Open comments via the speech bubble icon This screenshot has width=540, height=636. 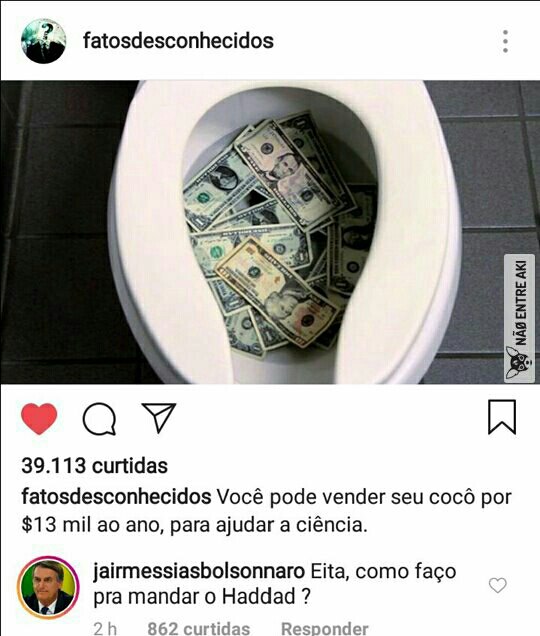(99, 419)
